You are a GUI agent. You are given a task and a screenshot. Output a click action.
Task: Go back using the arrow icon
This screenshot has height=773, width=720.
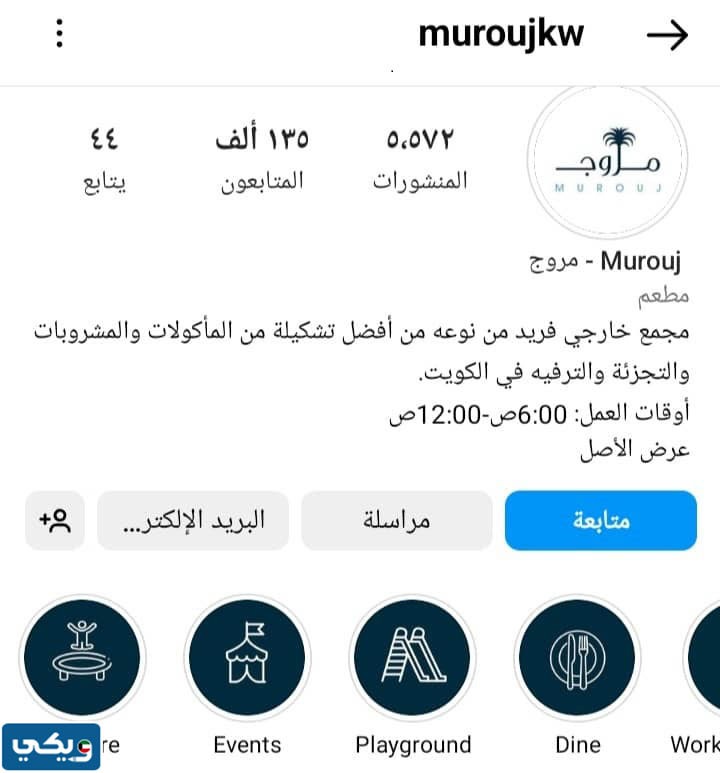click(x=667, y=36)
